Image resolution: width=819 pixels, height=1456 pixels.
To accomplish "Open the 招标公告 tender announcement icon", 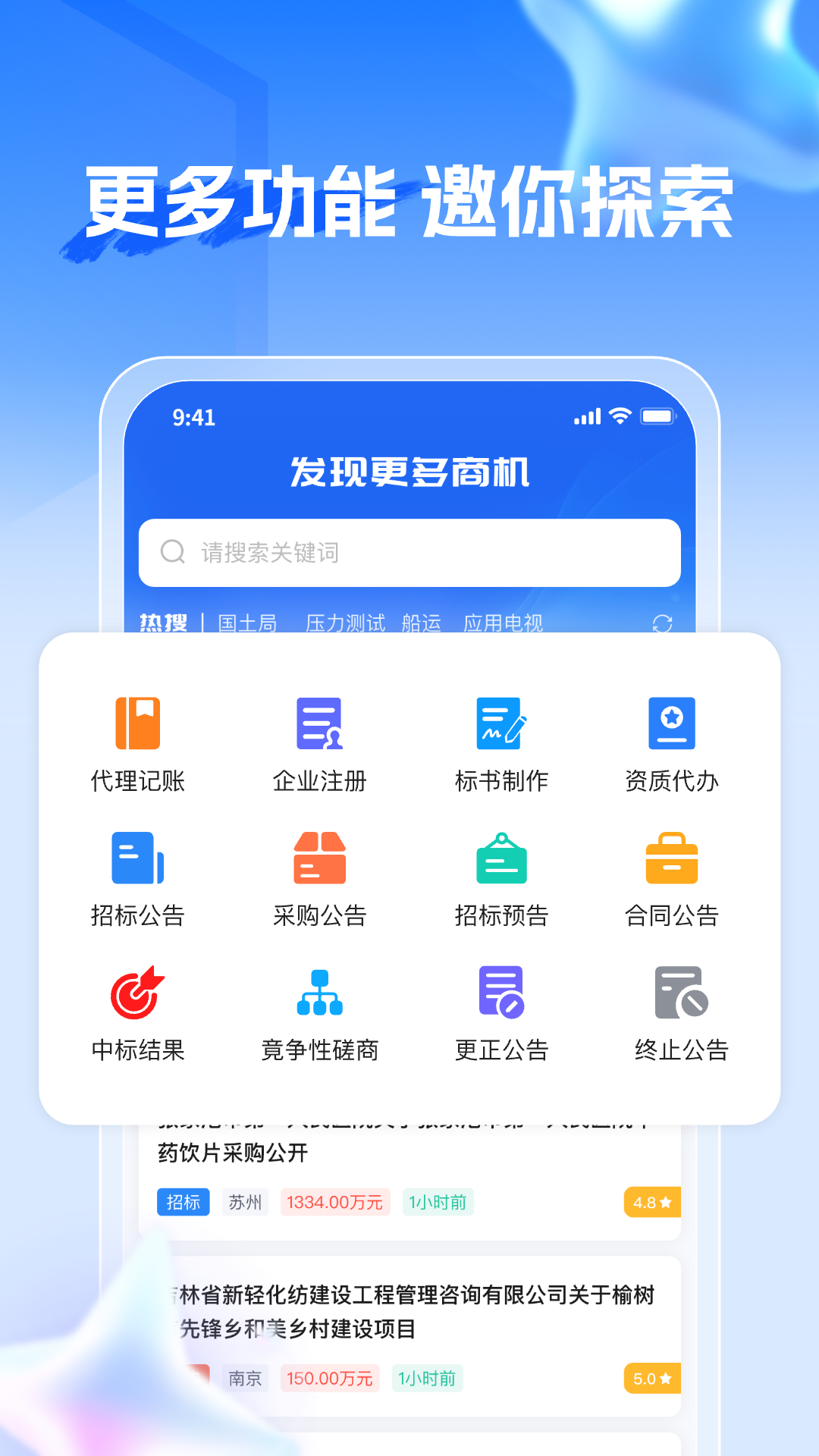I will 138,859.
